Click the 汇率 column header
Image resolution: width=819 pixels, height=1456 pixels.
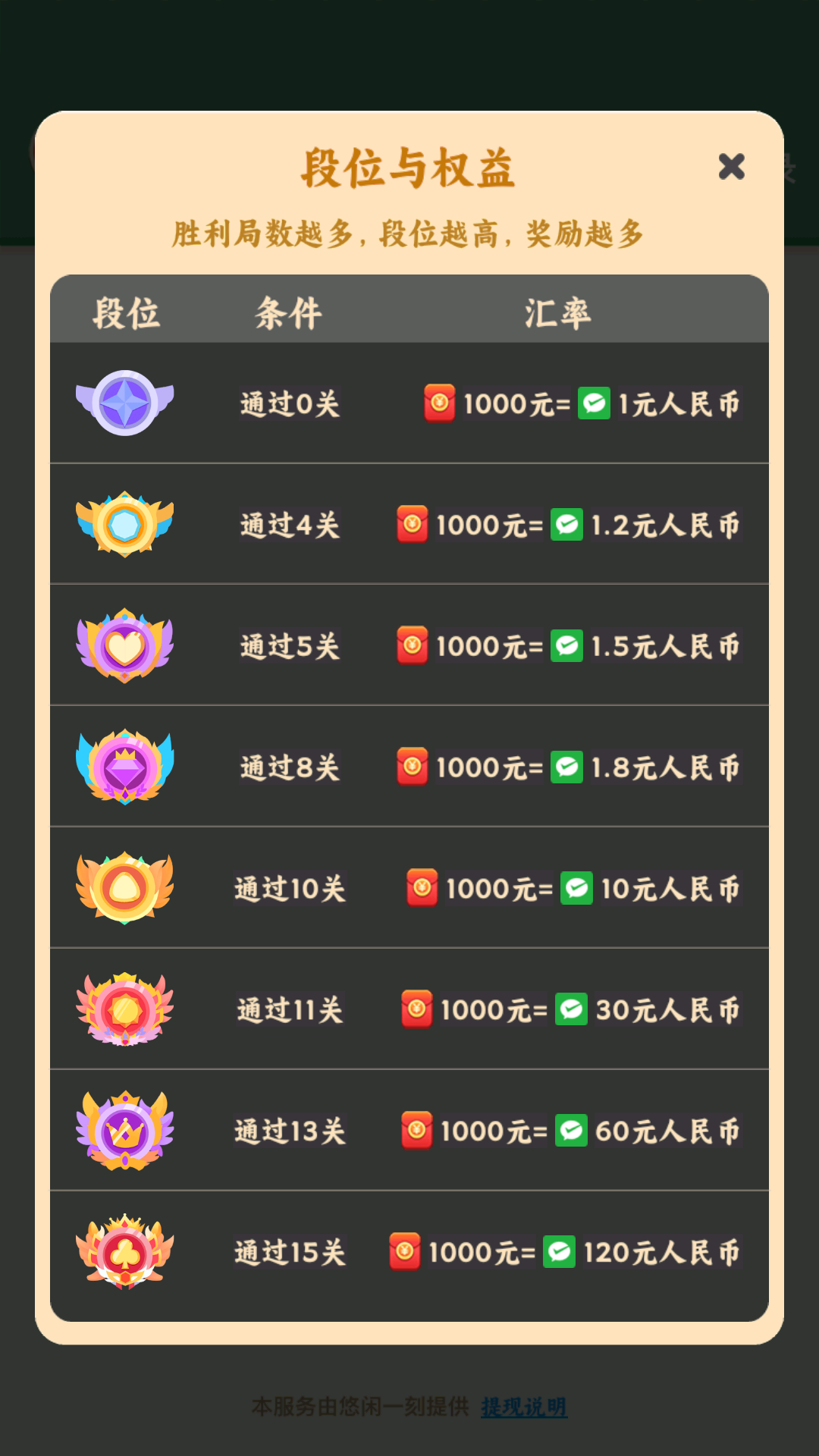(558, 313)
